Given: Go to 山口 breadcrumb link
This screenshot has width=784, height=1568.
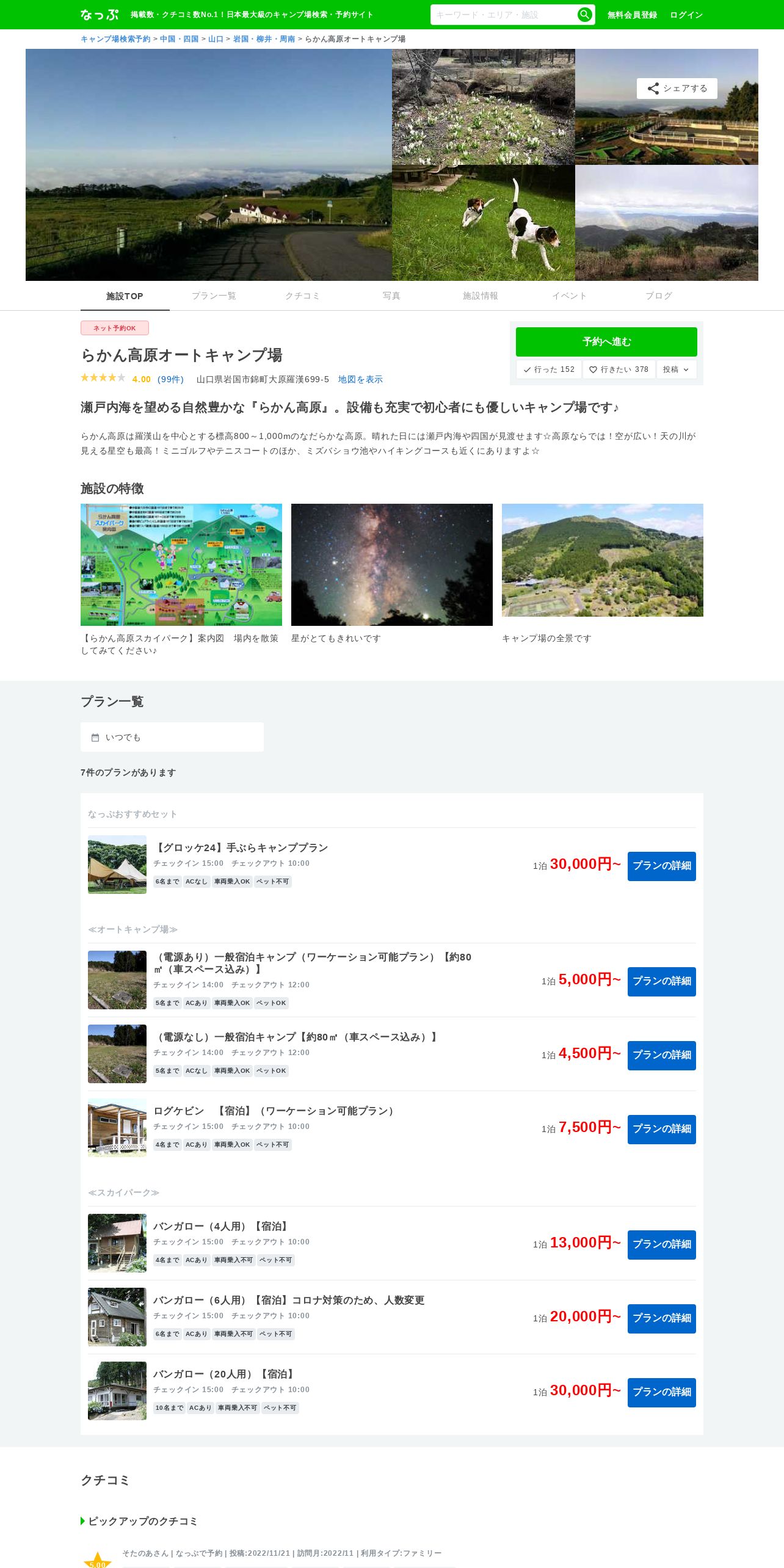Looking at the screenshot, I should click(216, 39).
